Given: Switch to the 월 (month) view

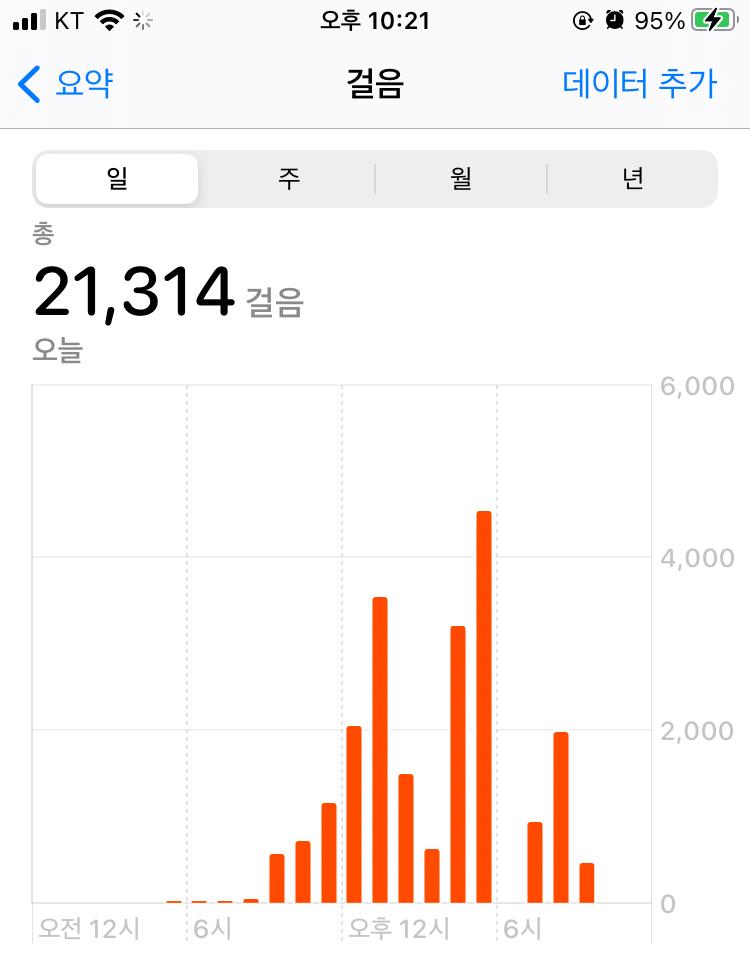Looking at the screenshot, I should pos(461,179).
